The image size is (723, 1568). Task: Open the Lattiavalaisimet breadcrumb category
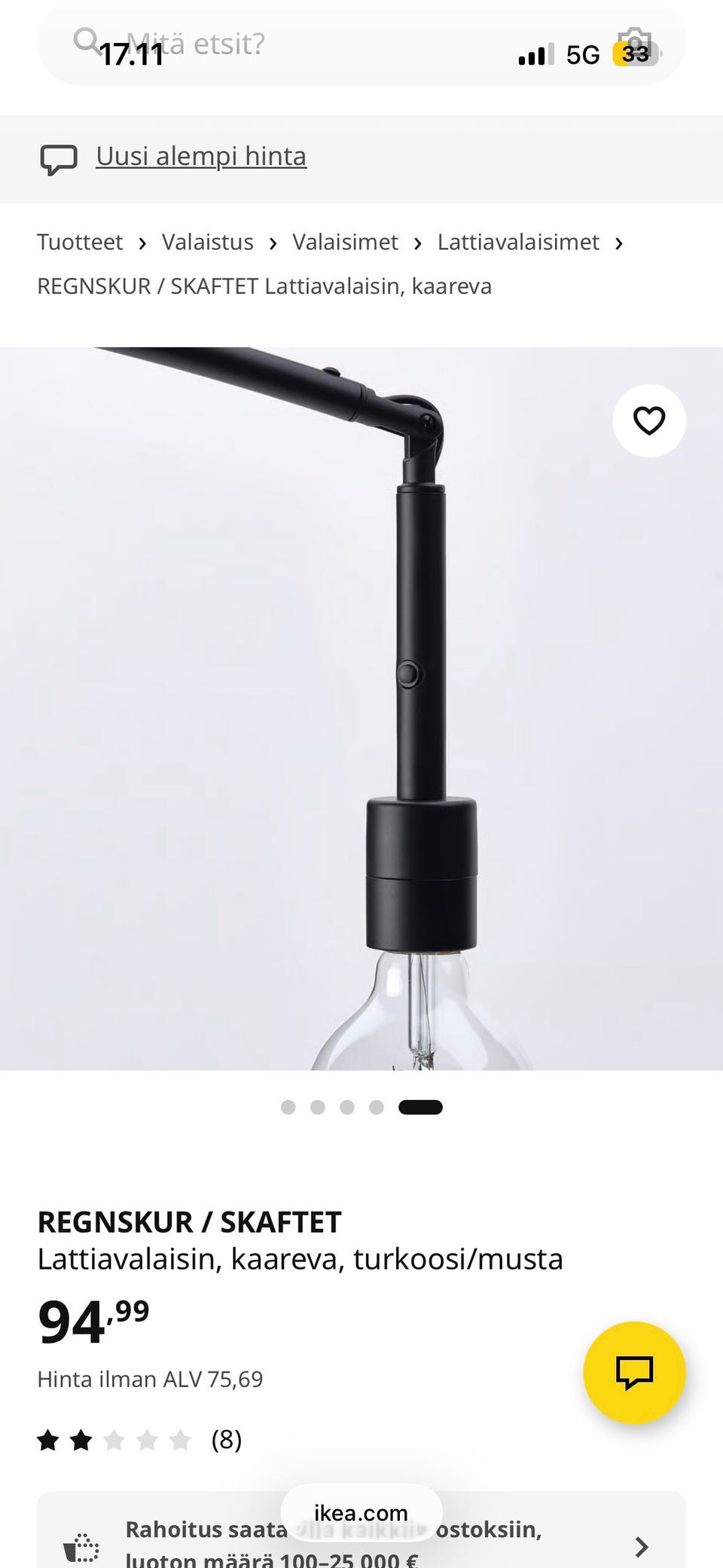tap(518, 243)
